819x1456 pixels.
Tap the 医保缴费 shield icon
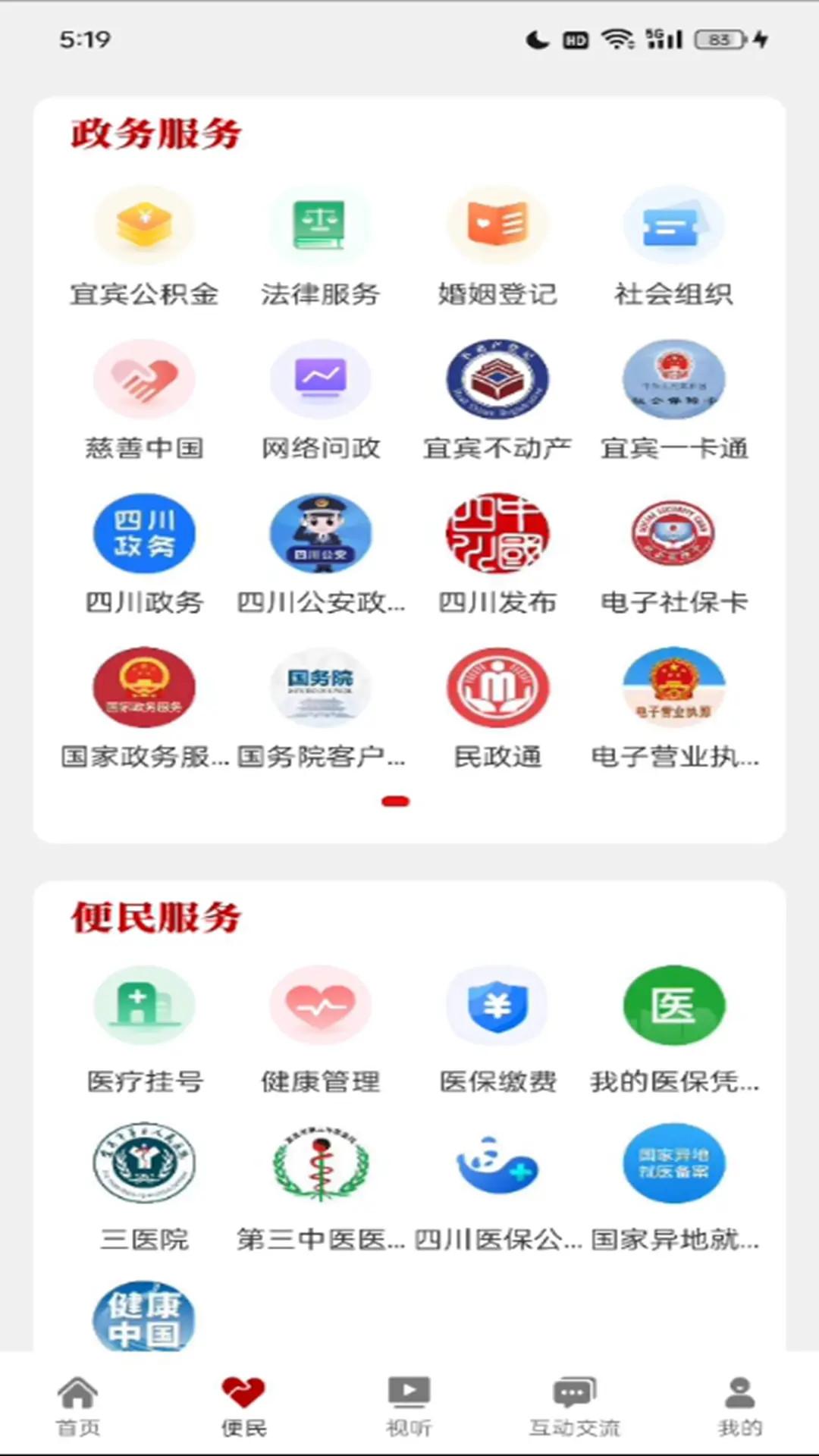coord(497,1006)
